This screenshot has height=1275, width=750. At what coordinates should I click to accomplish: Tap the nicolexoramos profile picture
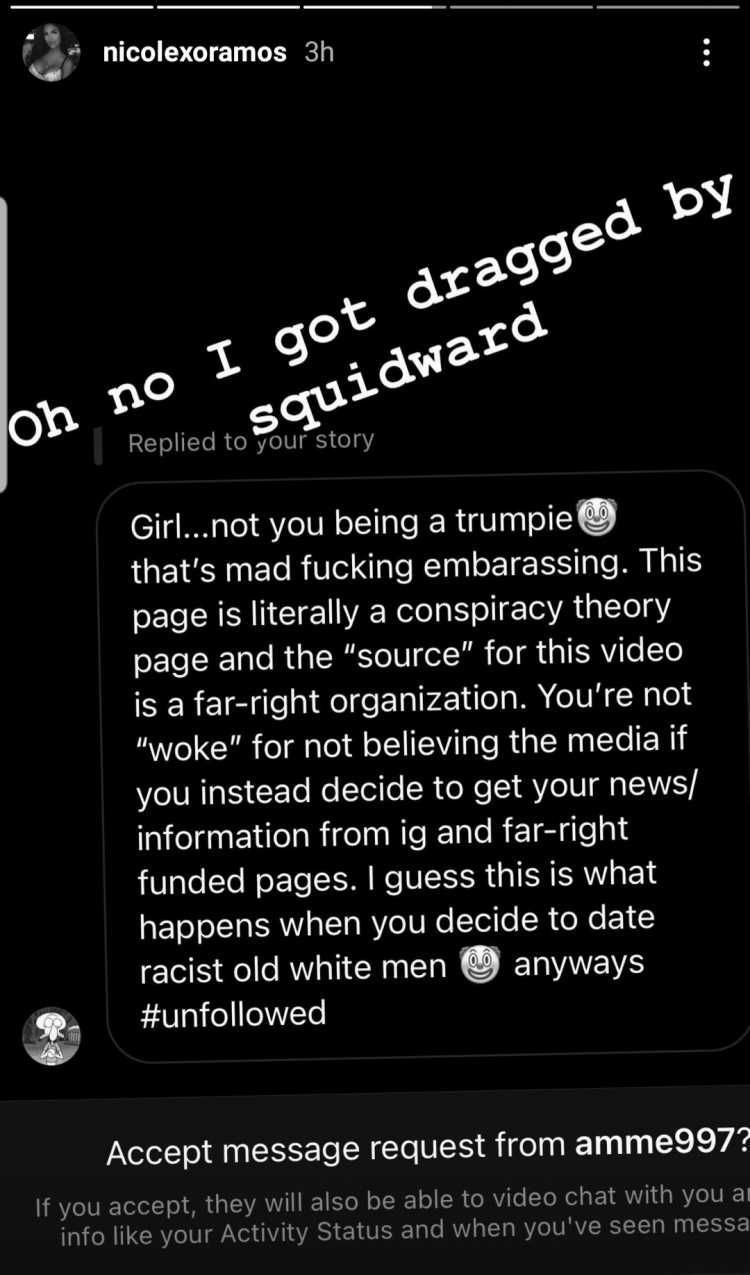(x=51, y=53)
